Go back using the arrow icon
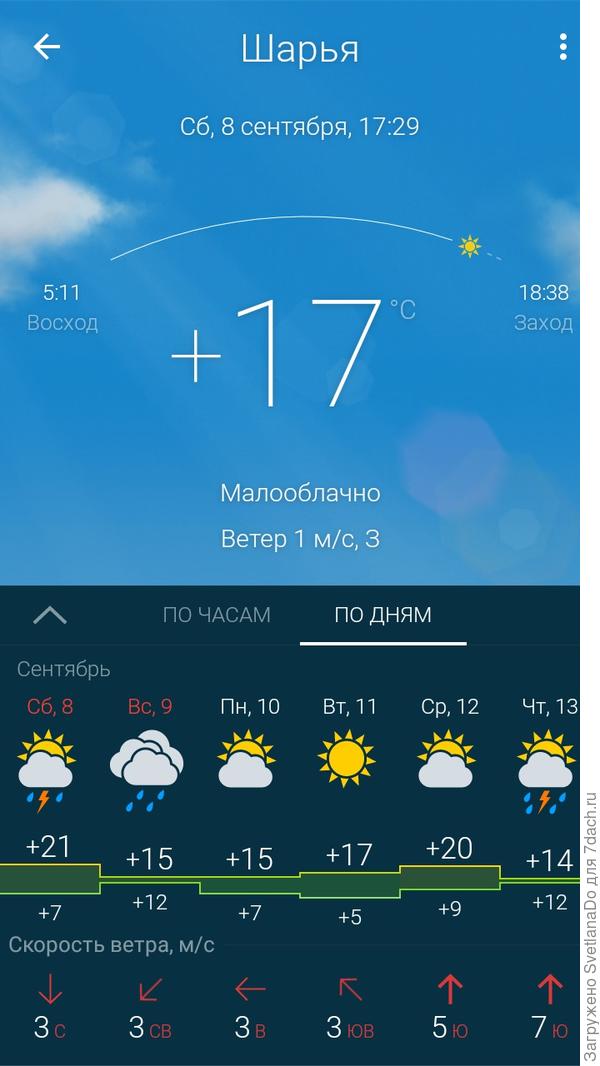The height and width of the screenshot is (1066, 600). [47, 47]
